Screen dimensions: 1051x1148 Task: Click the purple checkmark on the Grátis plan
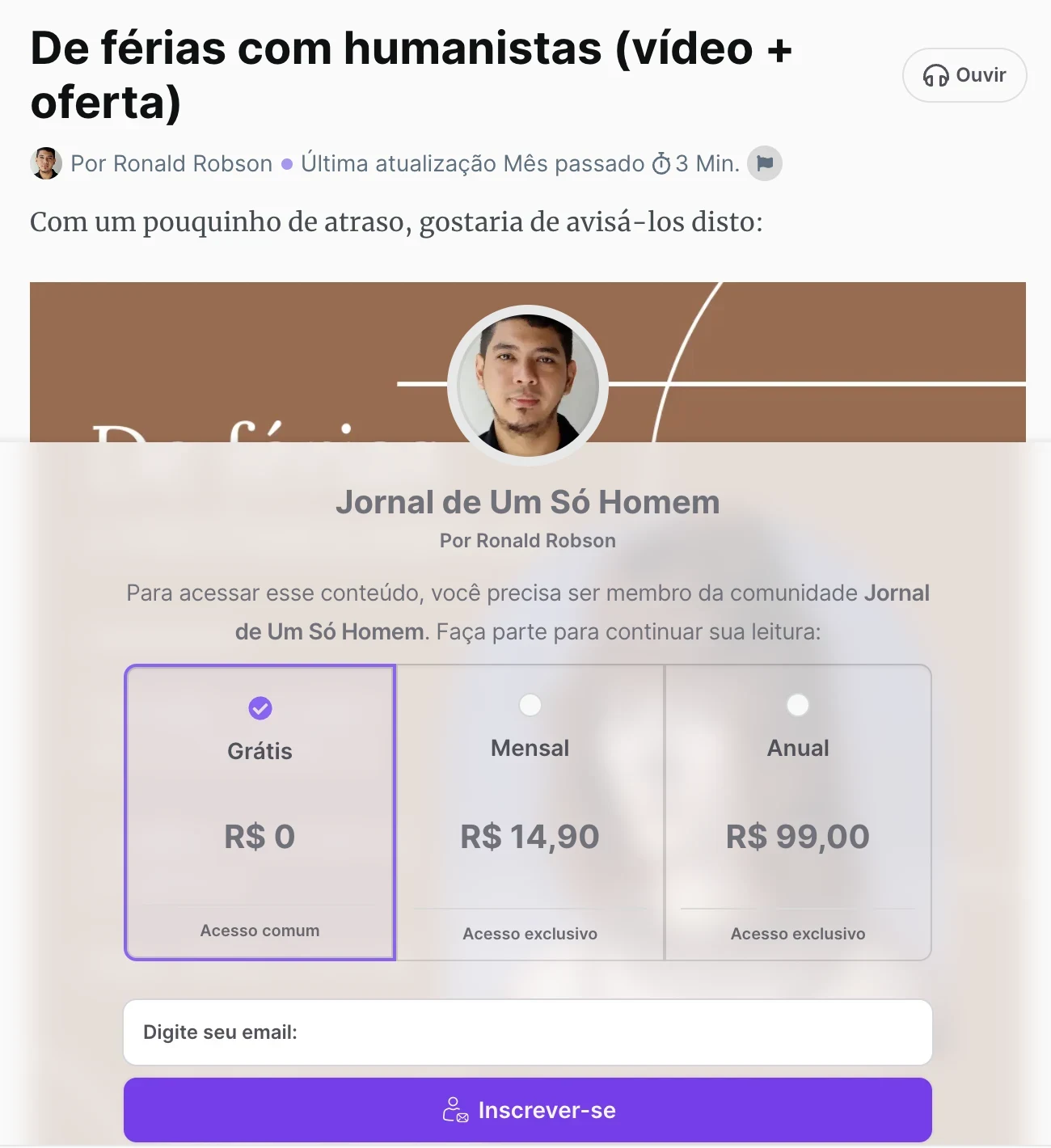[x=260, y=707]
